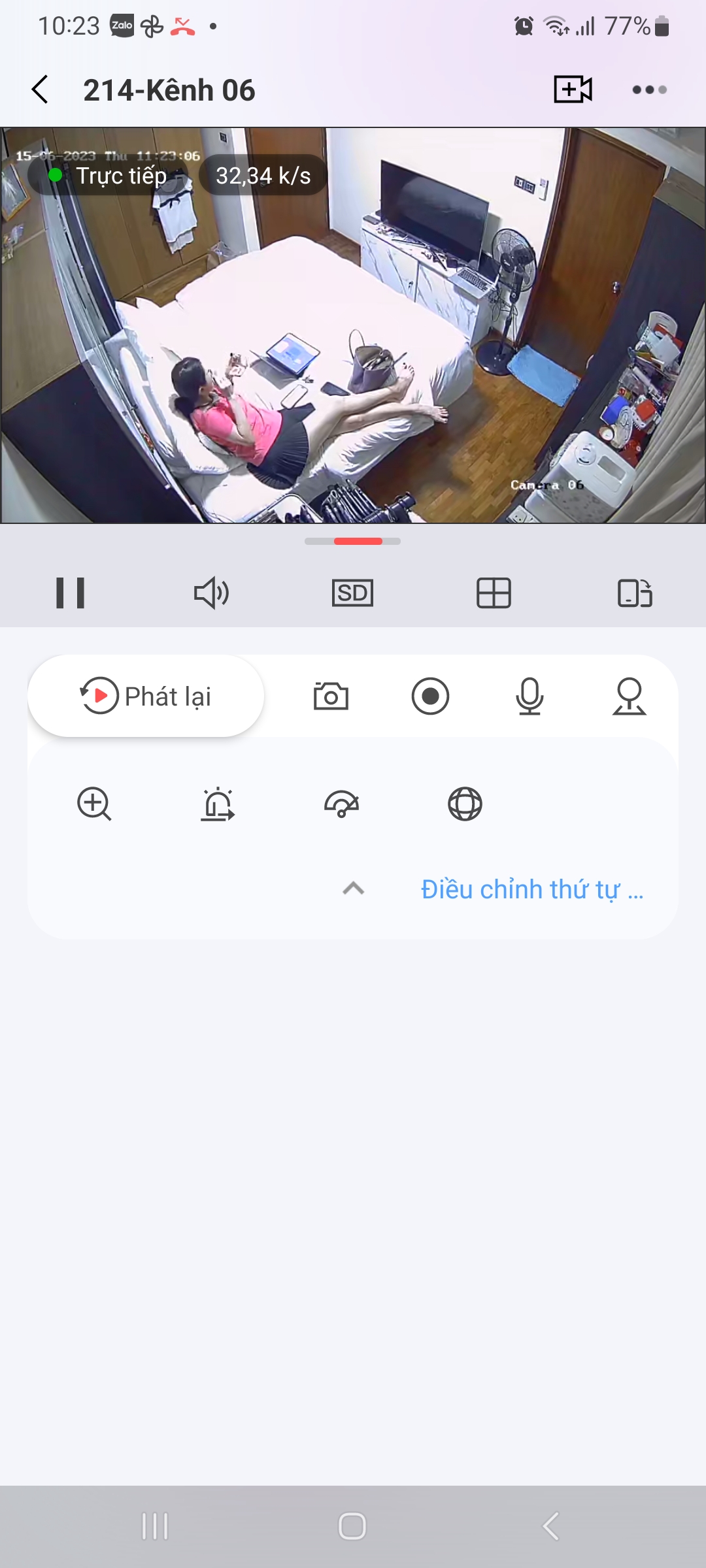Open SD video quality selector
This screenshot has width=706, height=1568.
(353, 593)
